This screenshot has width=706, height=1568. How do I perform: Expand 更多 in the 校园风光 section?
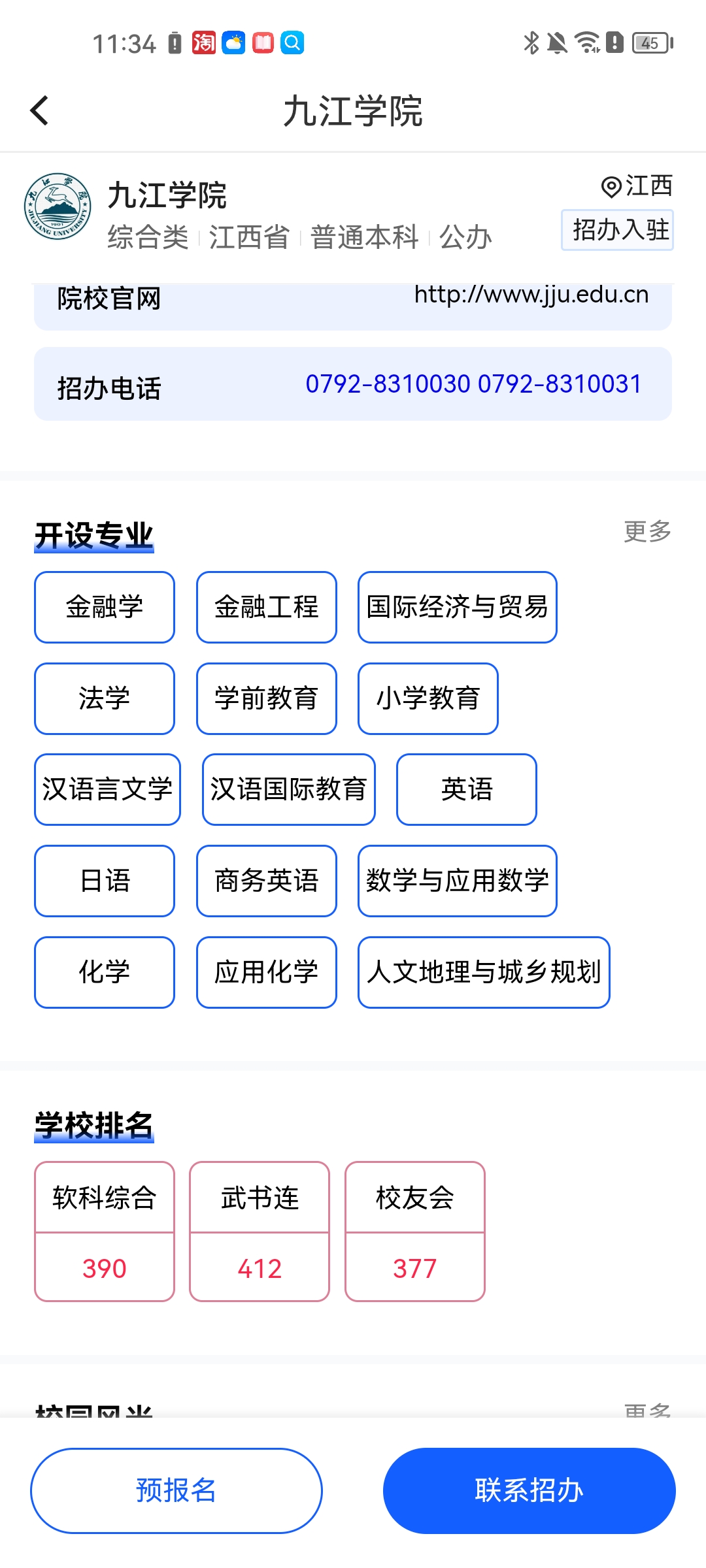(647, 1411)
